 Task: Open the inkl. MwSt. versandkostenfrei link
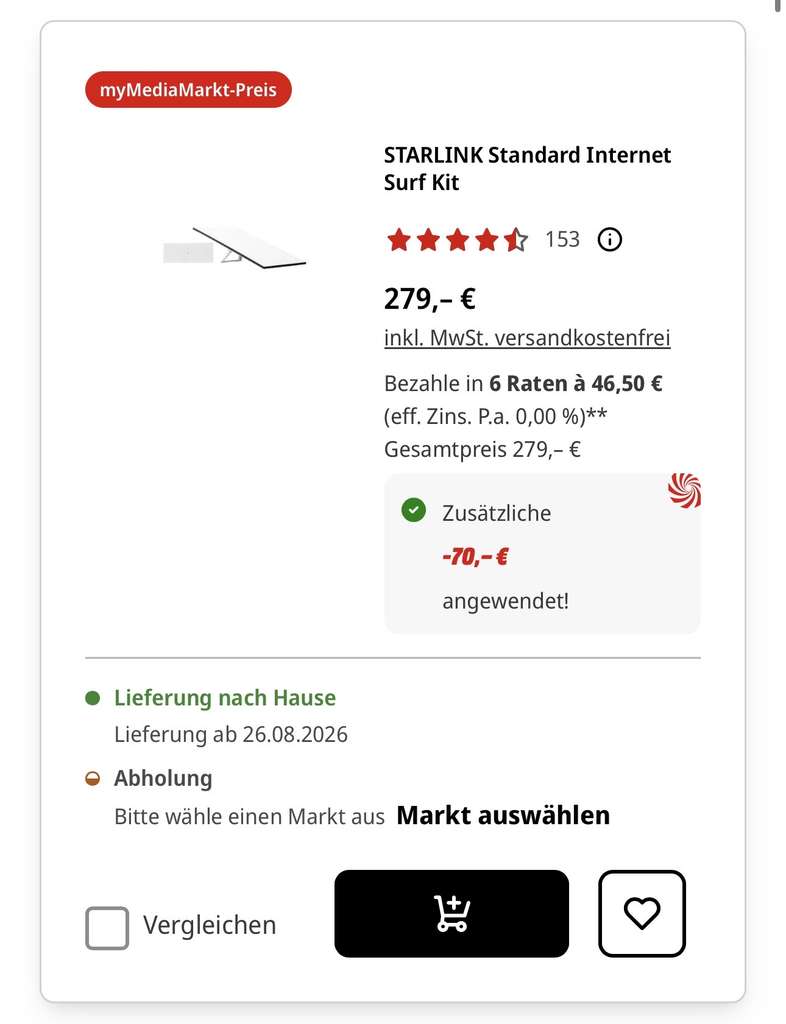coord(527,338)
